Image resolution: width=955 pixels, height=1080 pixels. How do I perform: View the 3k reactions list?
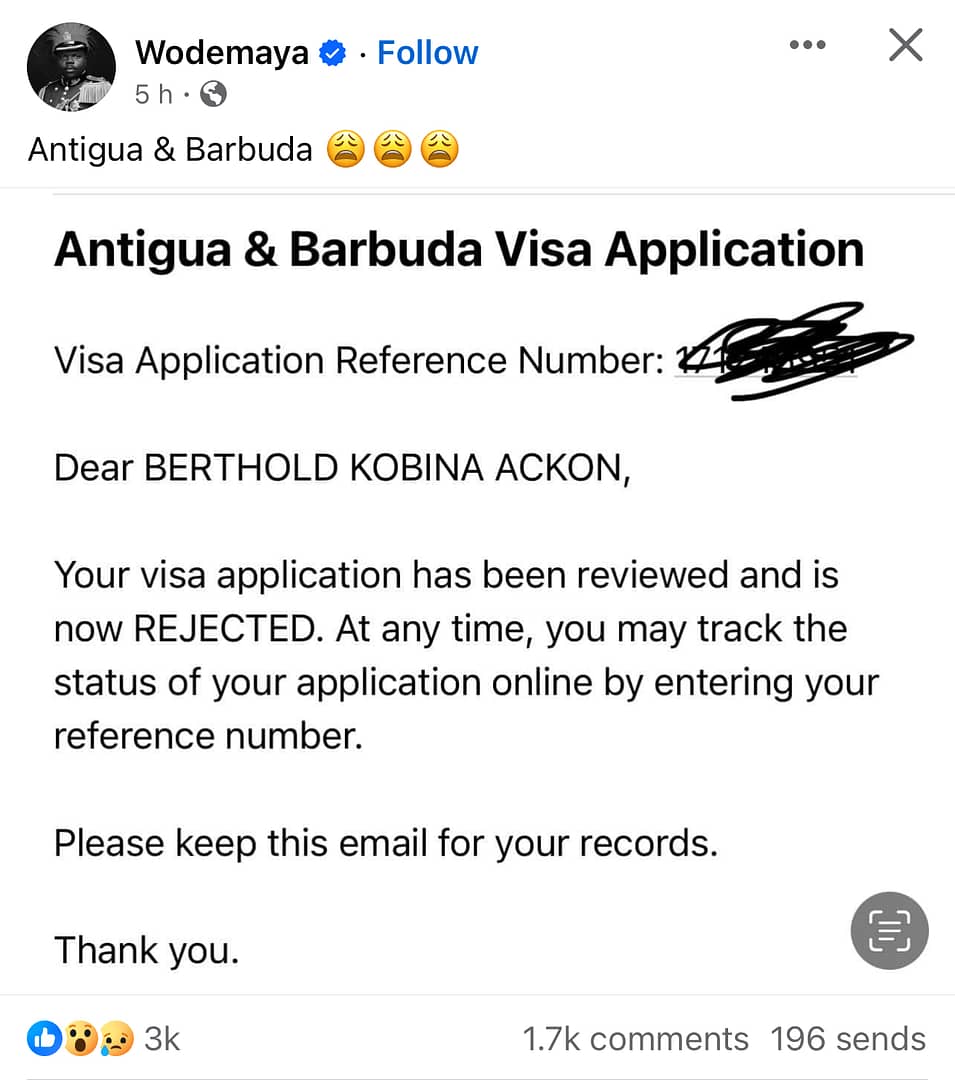[x=105, y=1039]
